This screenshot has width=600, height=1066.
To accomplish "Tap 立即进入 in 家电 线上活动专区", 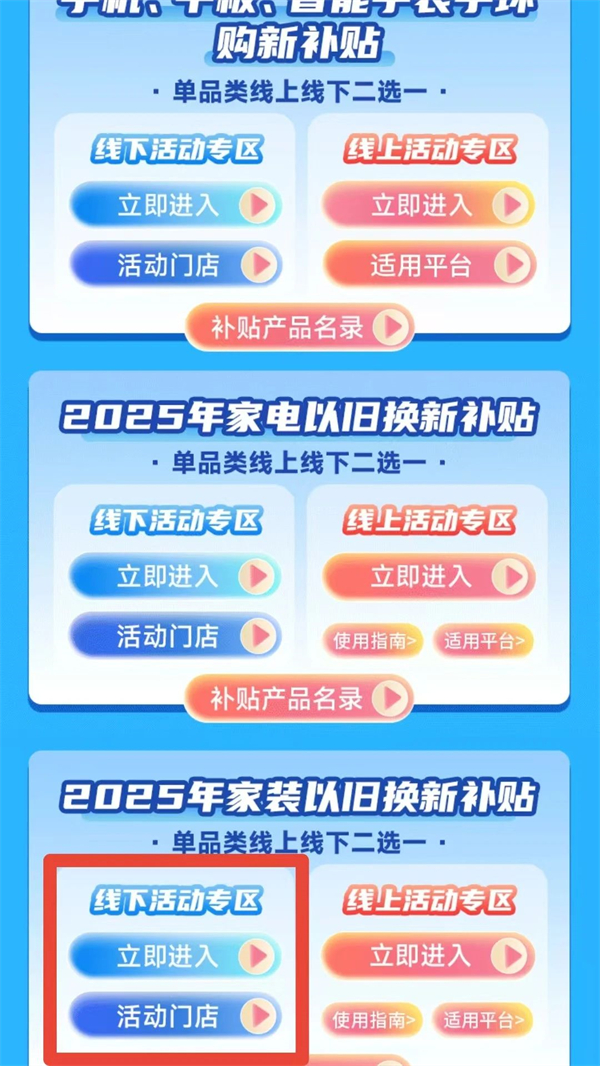I will pyautogui.click(x=428, y=576).
